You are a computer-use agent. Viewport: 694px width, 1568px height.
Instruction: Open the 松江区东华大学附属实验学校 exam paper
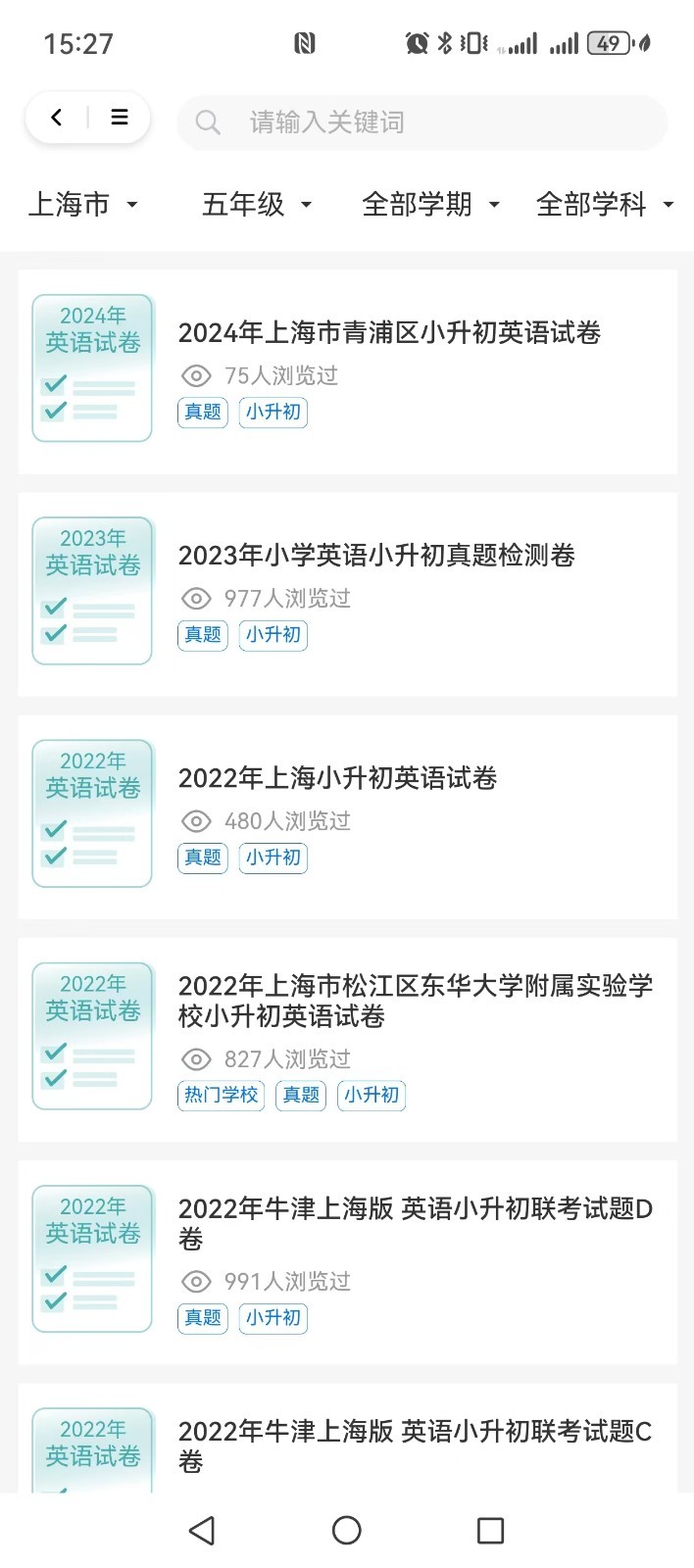pos(348,1040)
